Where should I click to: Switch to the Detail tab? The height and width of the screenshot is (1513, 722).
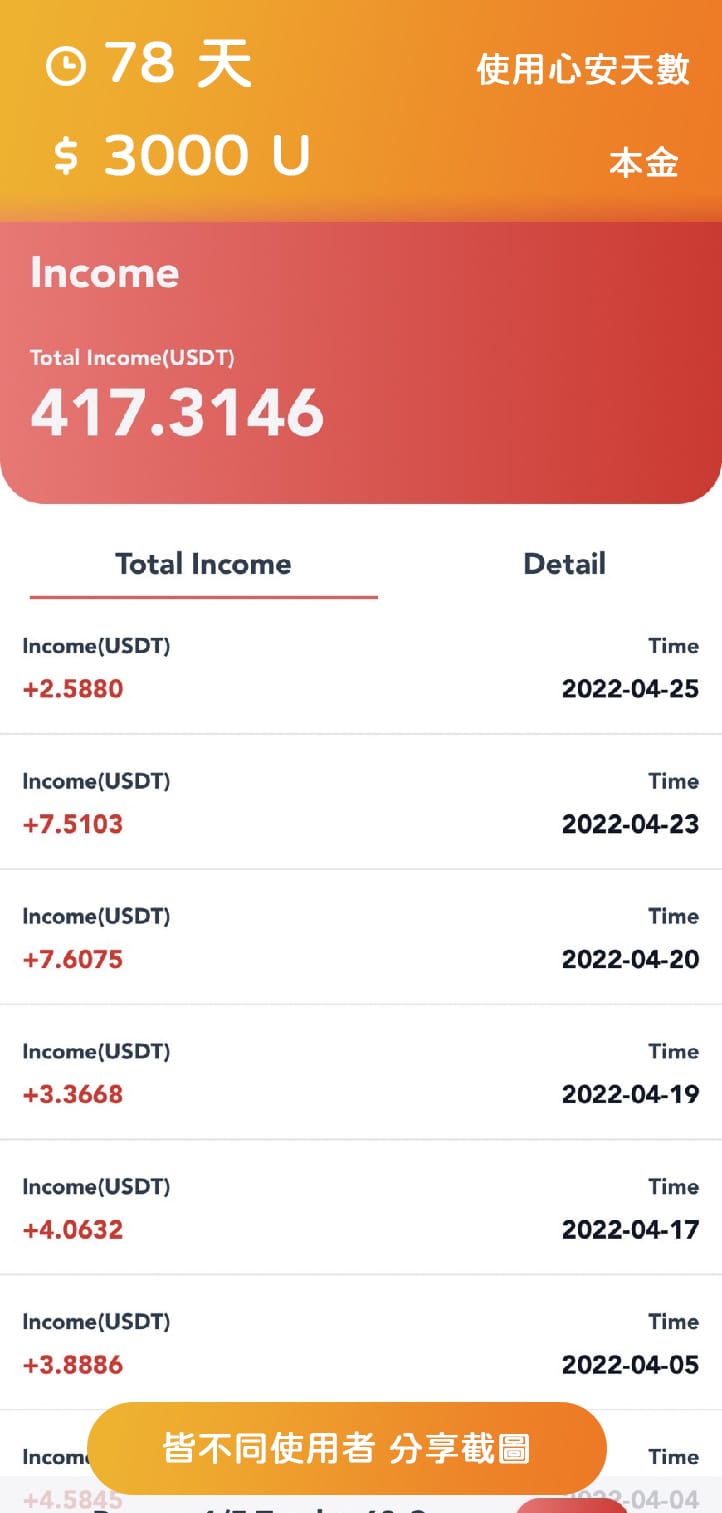(x=564, y=563)
